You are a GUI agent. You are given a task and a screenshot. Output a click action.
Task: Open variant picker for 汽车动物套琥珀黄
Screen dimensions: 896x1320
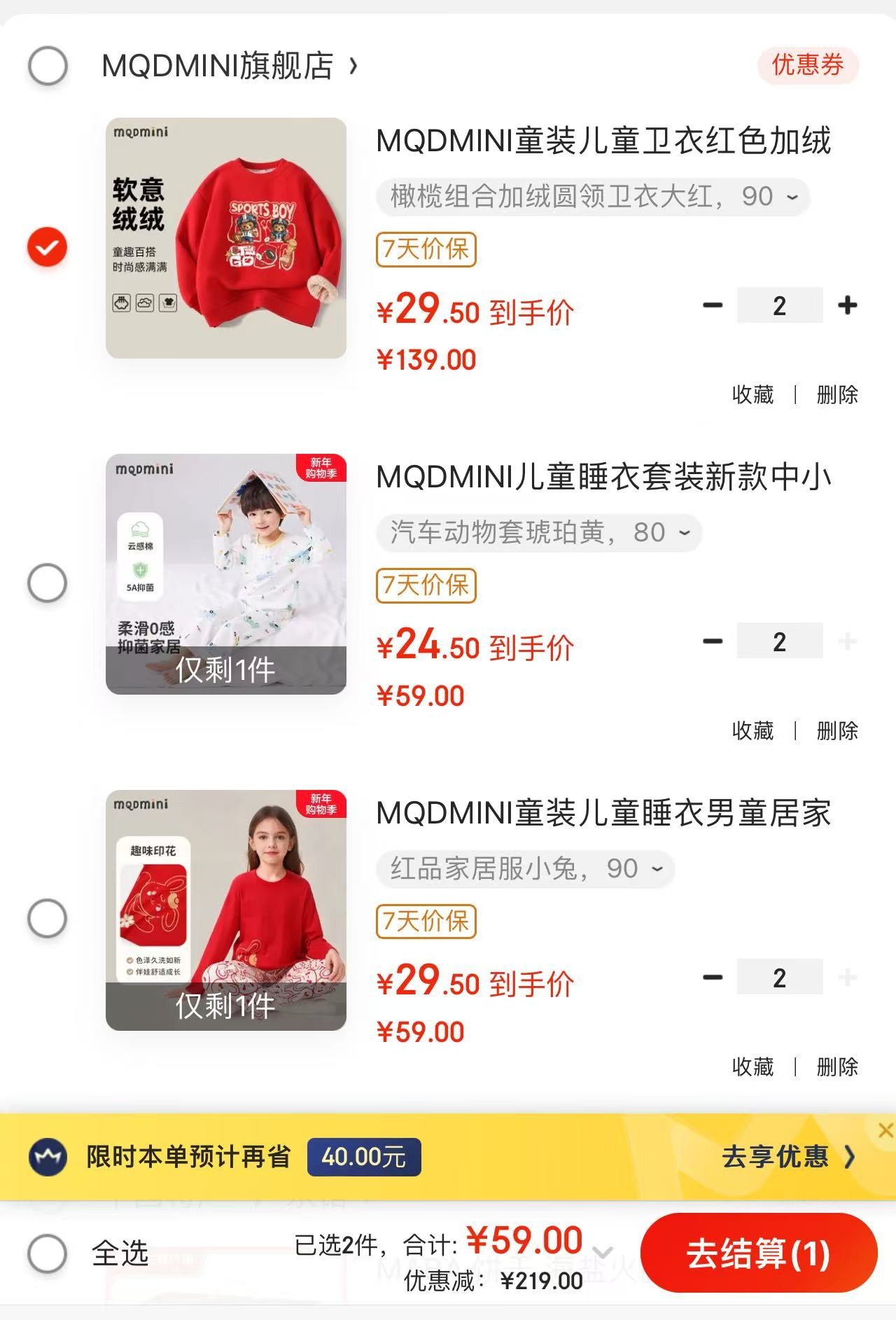pos(539,533)
